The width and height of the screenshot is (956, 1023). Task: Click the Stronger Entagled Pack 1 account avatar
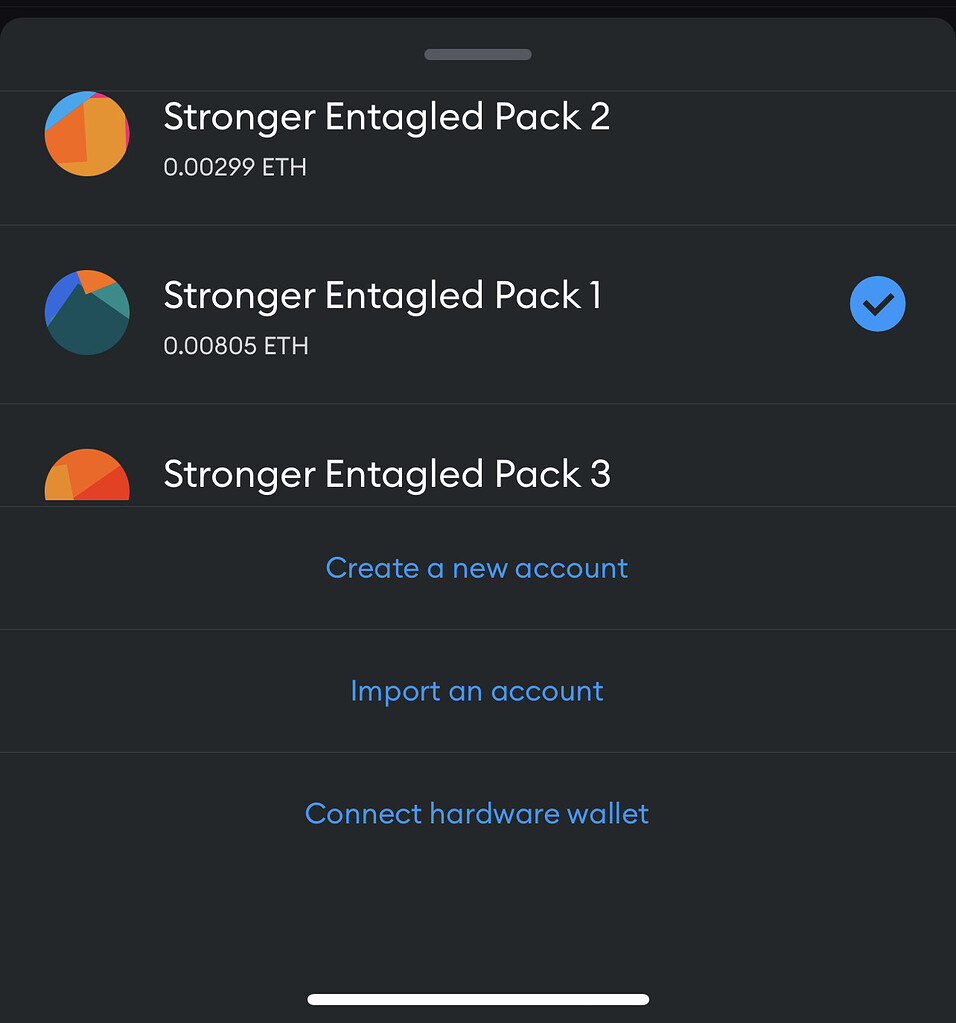point(87,312)
